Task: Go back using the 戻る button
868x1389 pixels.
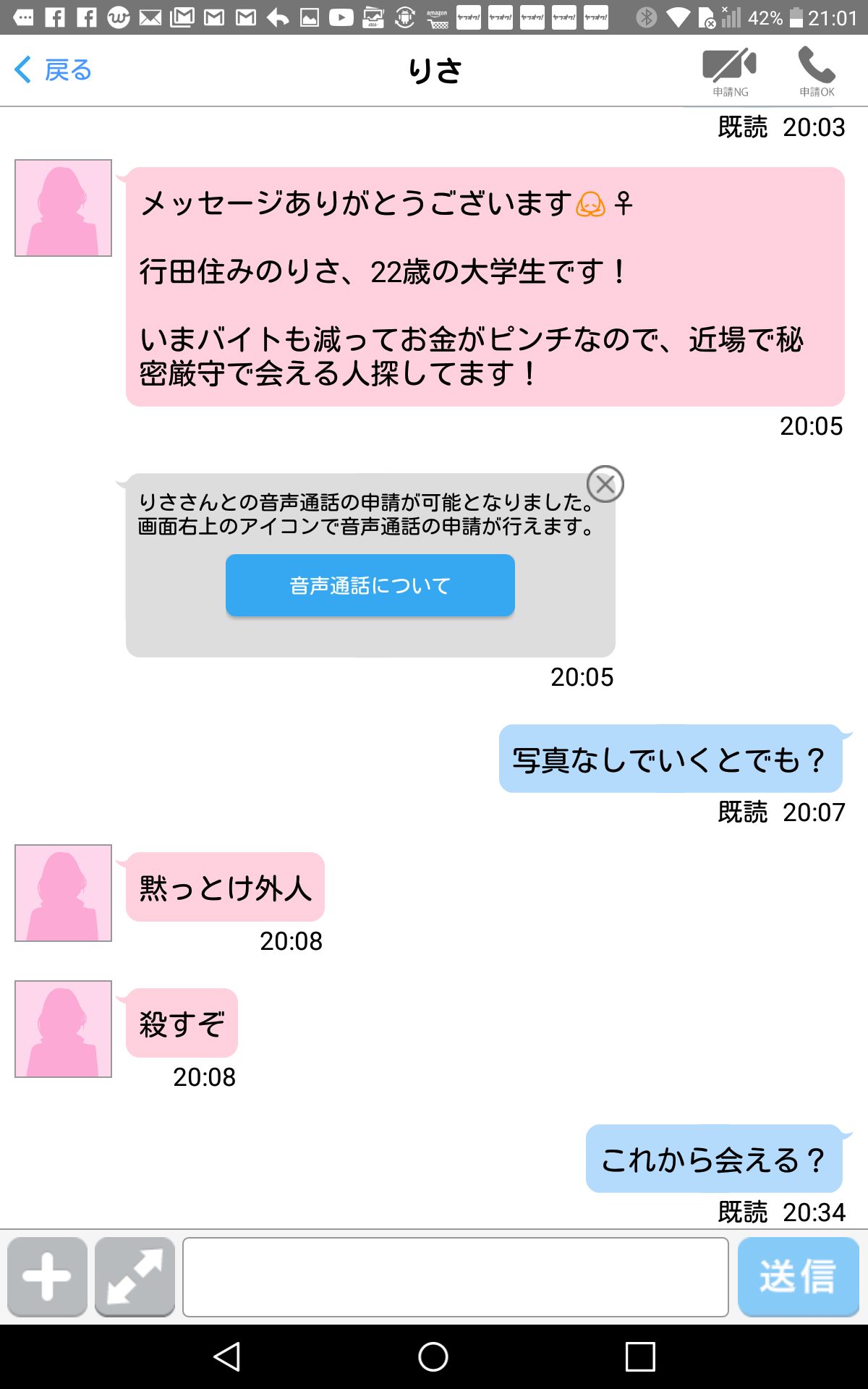Action: pos(53,70)
